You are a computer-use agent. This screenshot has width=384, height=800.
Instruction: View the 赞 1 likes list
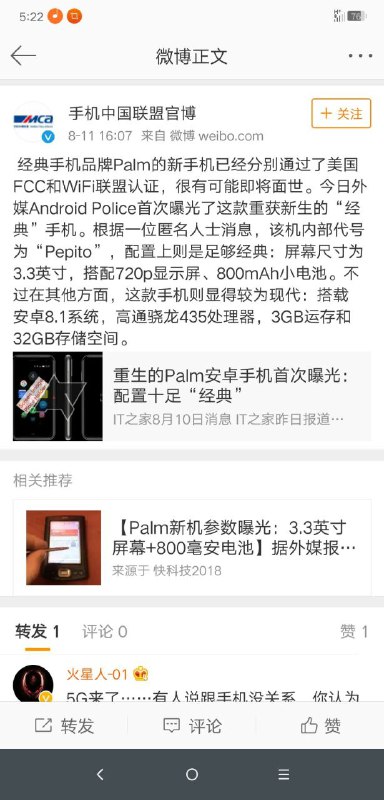[354, 632]
